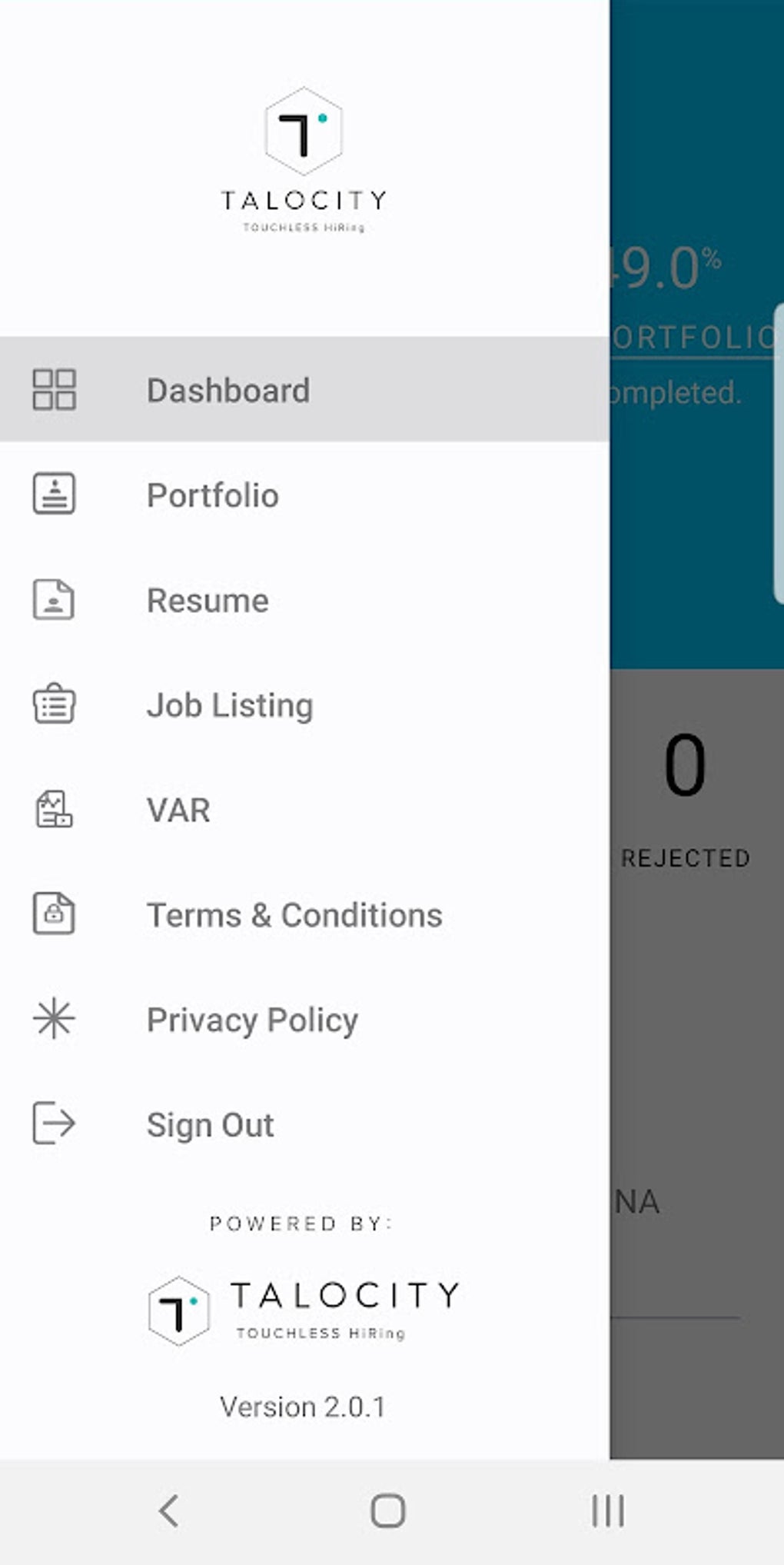This screenshot has width=784, height=1565.
Task: Tap the system back button
Action: click(x=169, y=1510)
